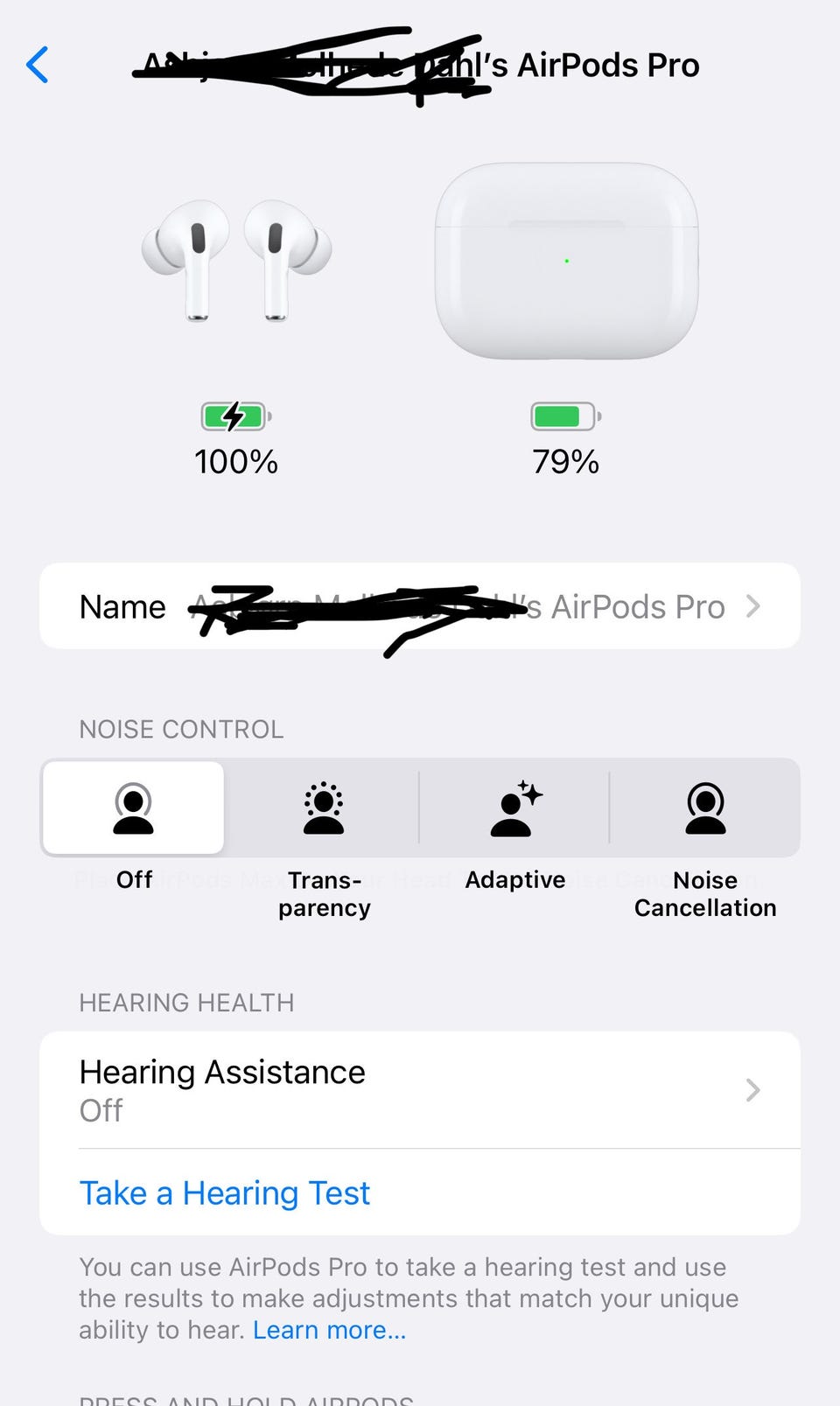Open the Learn more link about hearing tests
The height and width of the screenshot is (1406, 840).
pyautogui.click(x=329, y=1330)
